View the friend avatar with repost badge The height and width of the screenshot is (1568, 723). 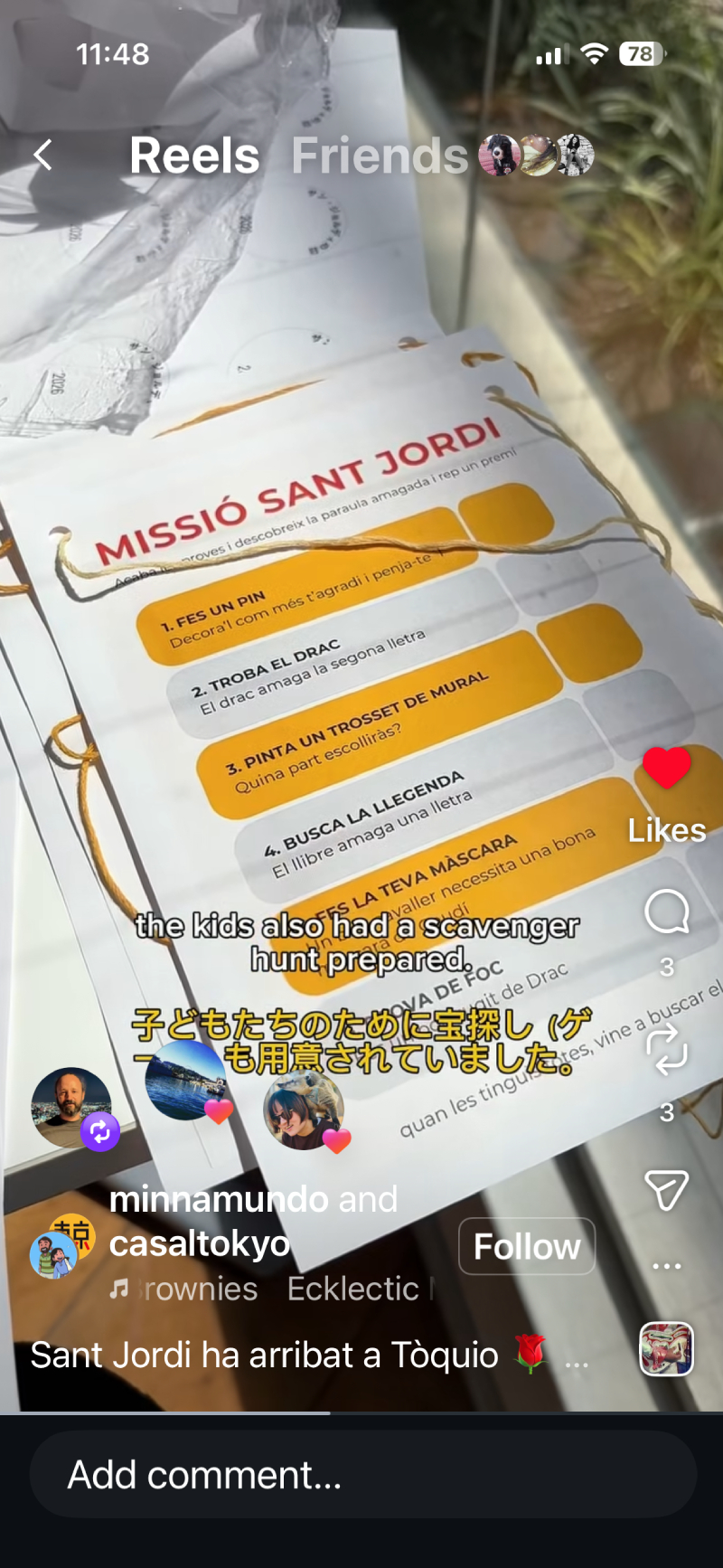coord(72,1108)
